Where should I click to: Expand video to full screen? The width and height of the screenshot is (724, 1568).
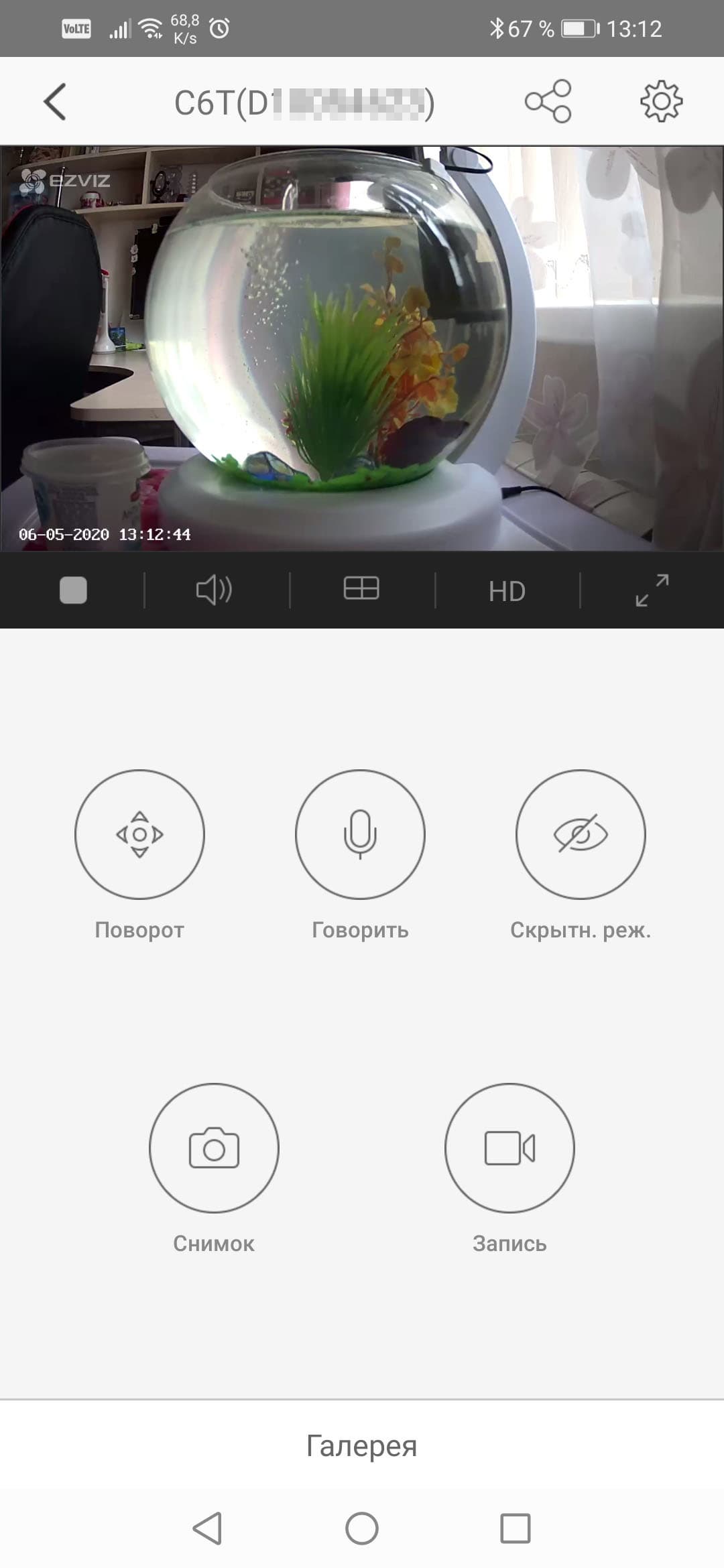[x=652, y=590]
